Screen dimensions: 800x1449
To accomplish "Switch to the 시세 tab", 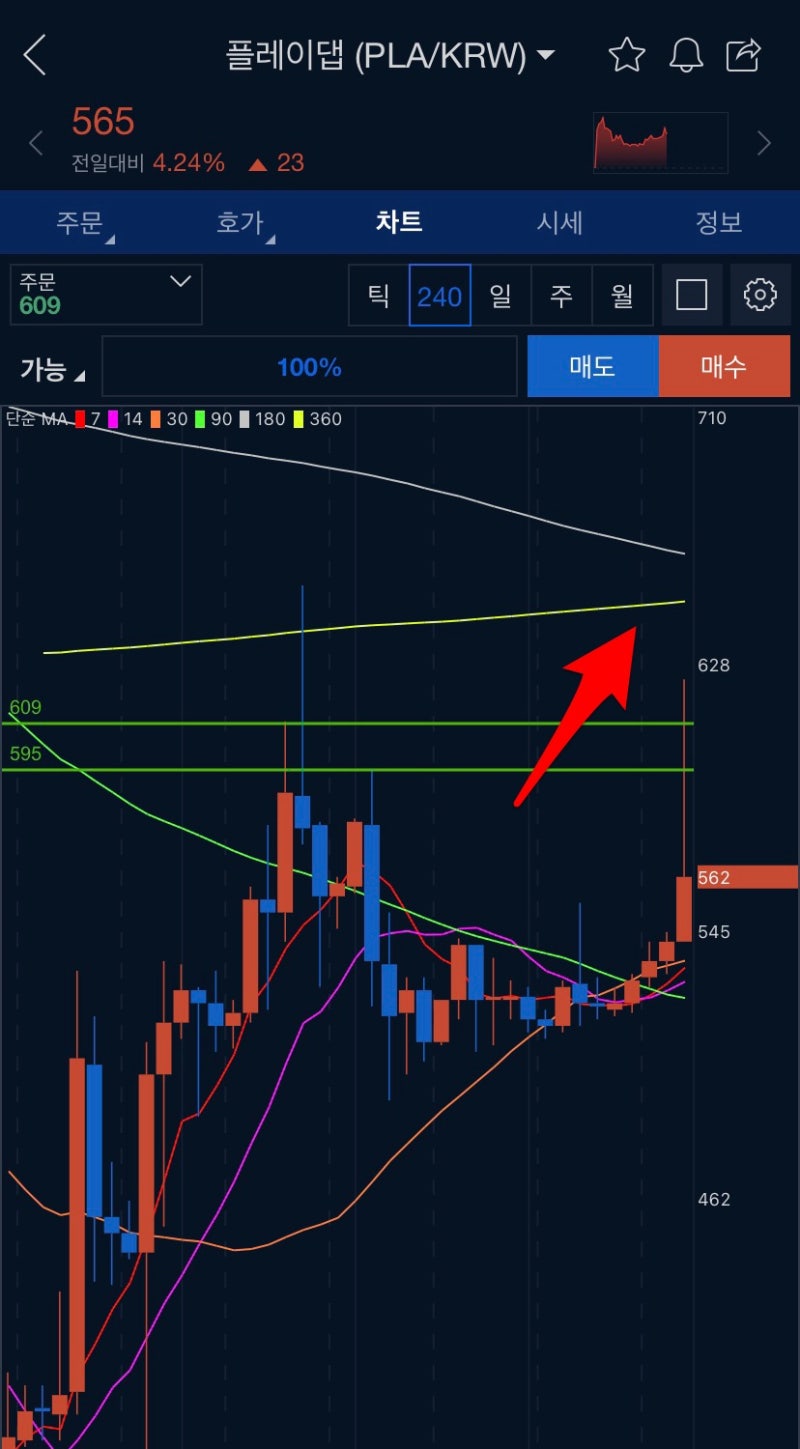I will pyautogui.click(x=559, y=222).
